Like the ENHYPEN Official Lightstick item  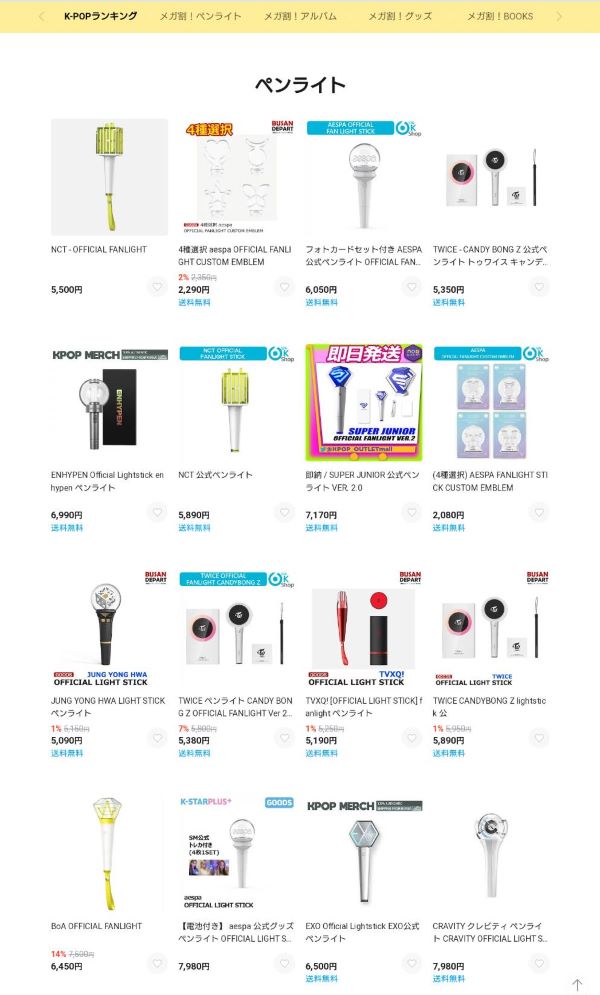[x=157, y=513]
